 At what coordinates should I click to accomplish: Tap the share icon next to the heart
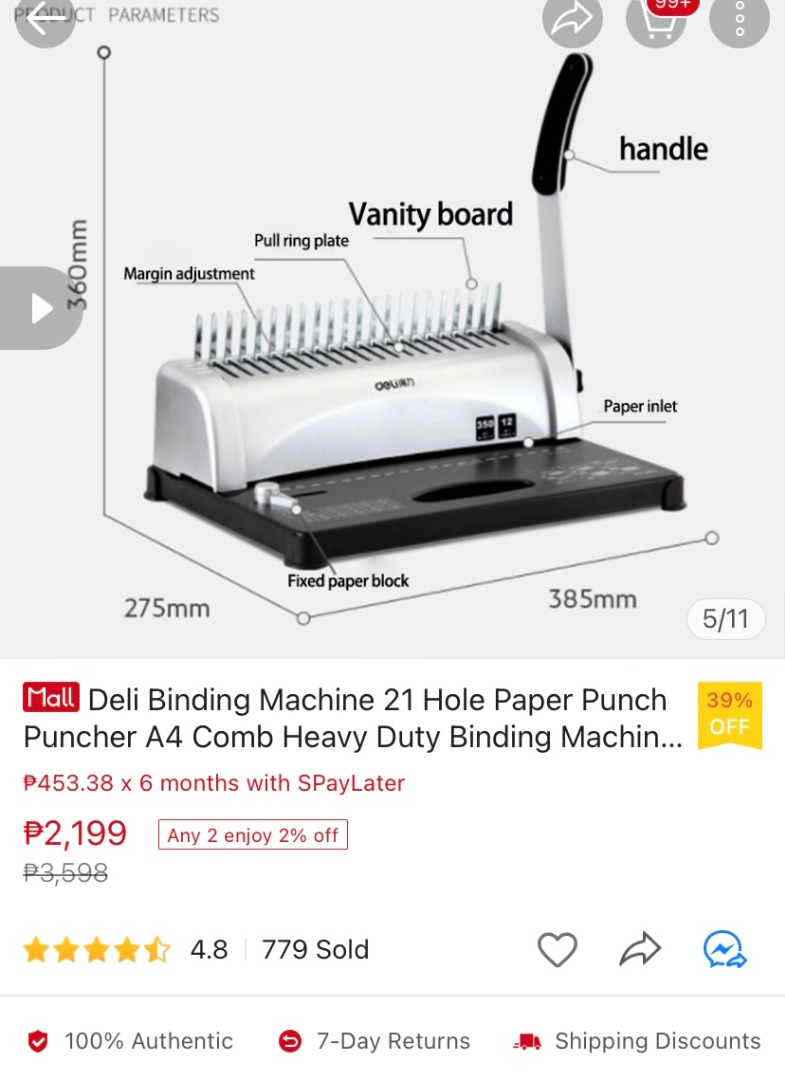(641, 950)
